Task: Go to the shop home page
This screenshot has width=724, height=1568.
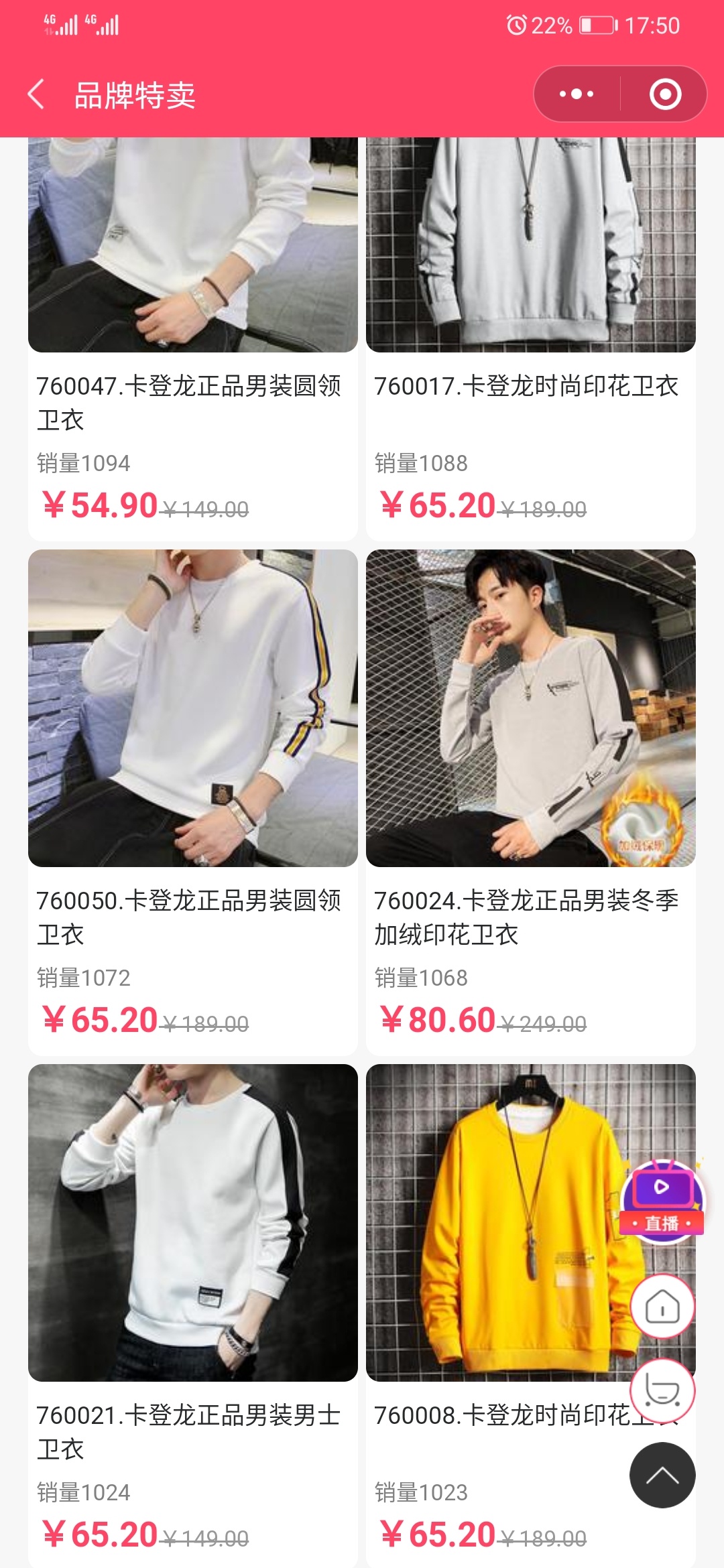Action: 662,1307
